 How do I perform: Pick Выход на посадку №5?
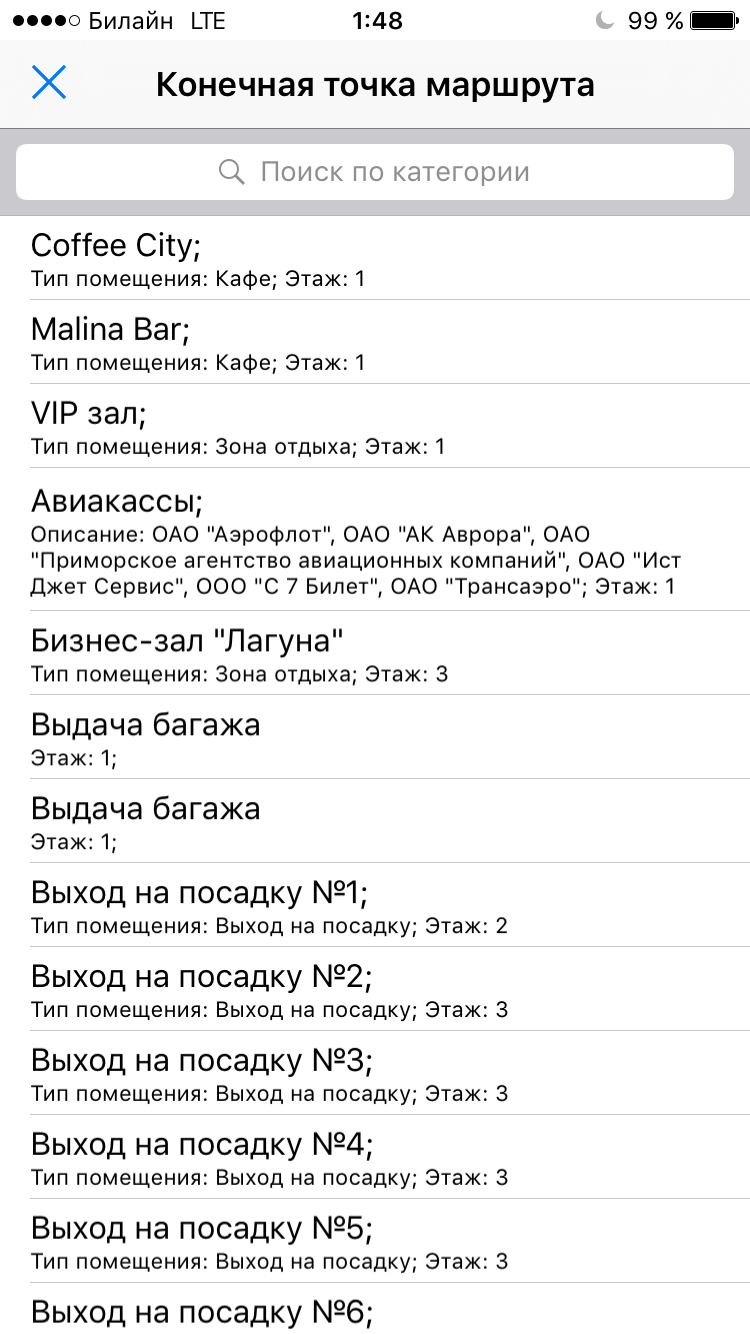375,1241
